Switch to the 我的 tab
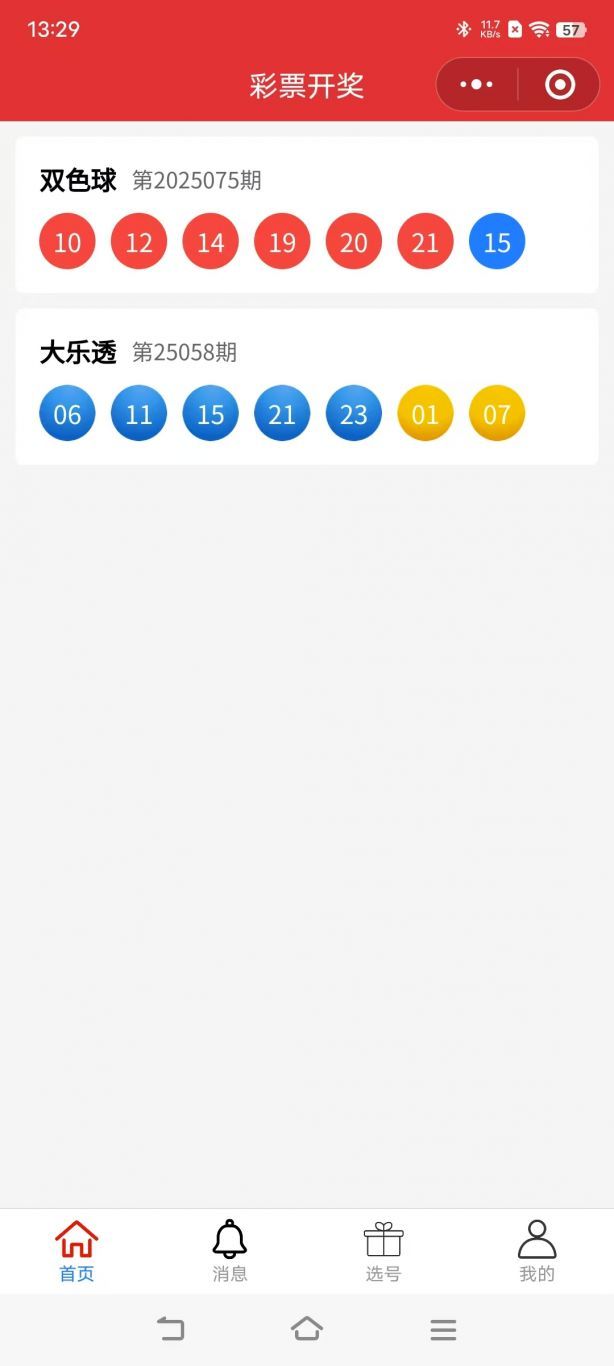Image resolution: width=614 pixels, height=1366 pixels. pyautogui.click(x=537, y=1251)
